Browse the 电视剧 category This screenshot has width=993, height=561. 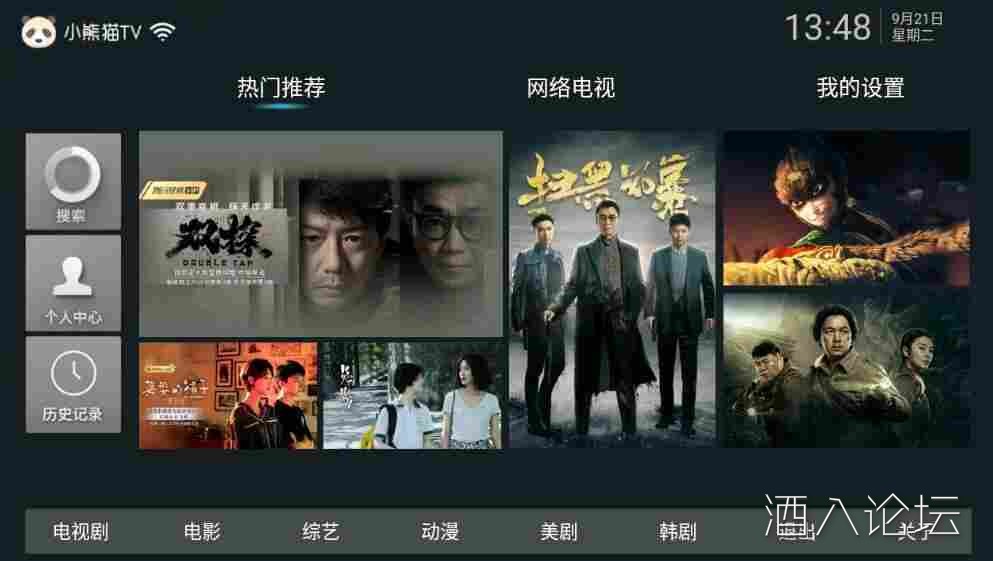81,531
